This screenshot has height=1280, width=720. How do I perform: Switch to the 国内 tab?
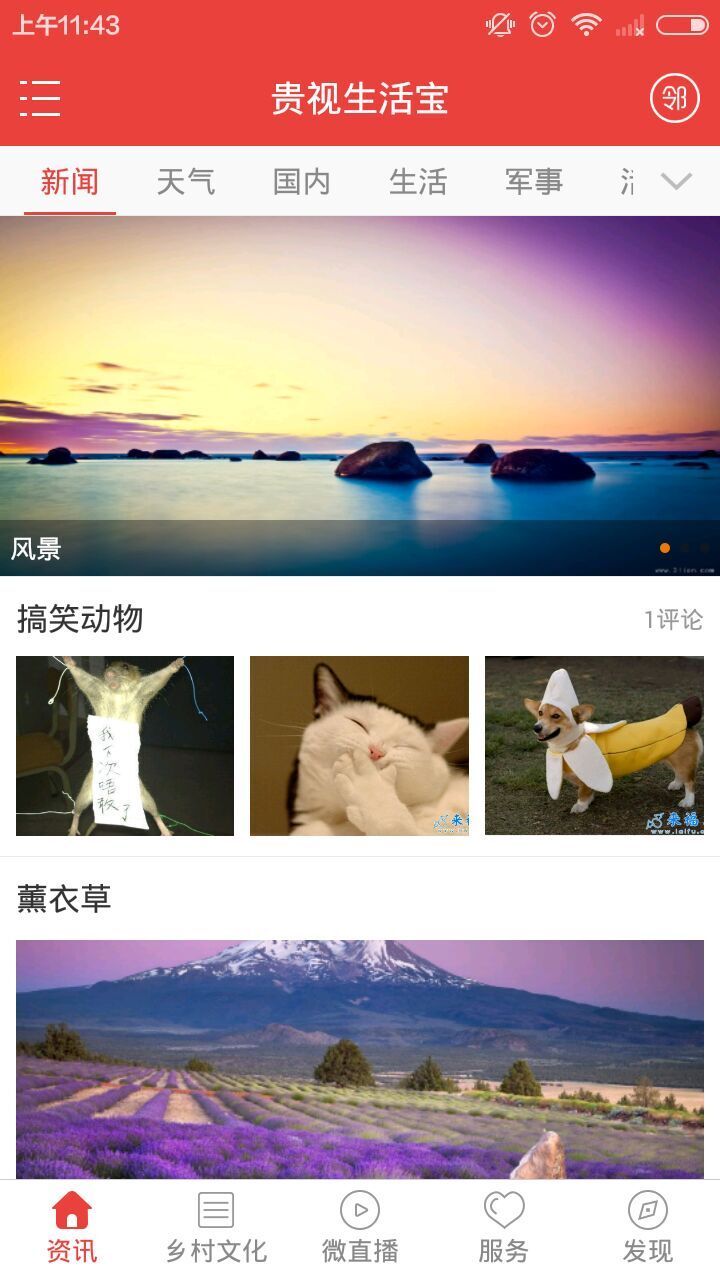tap(302, 182)
